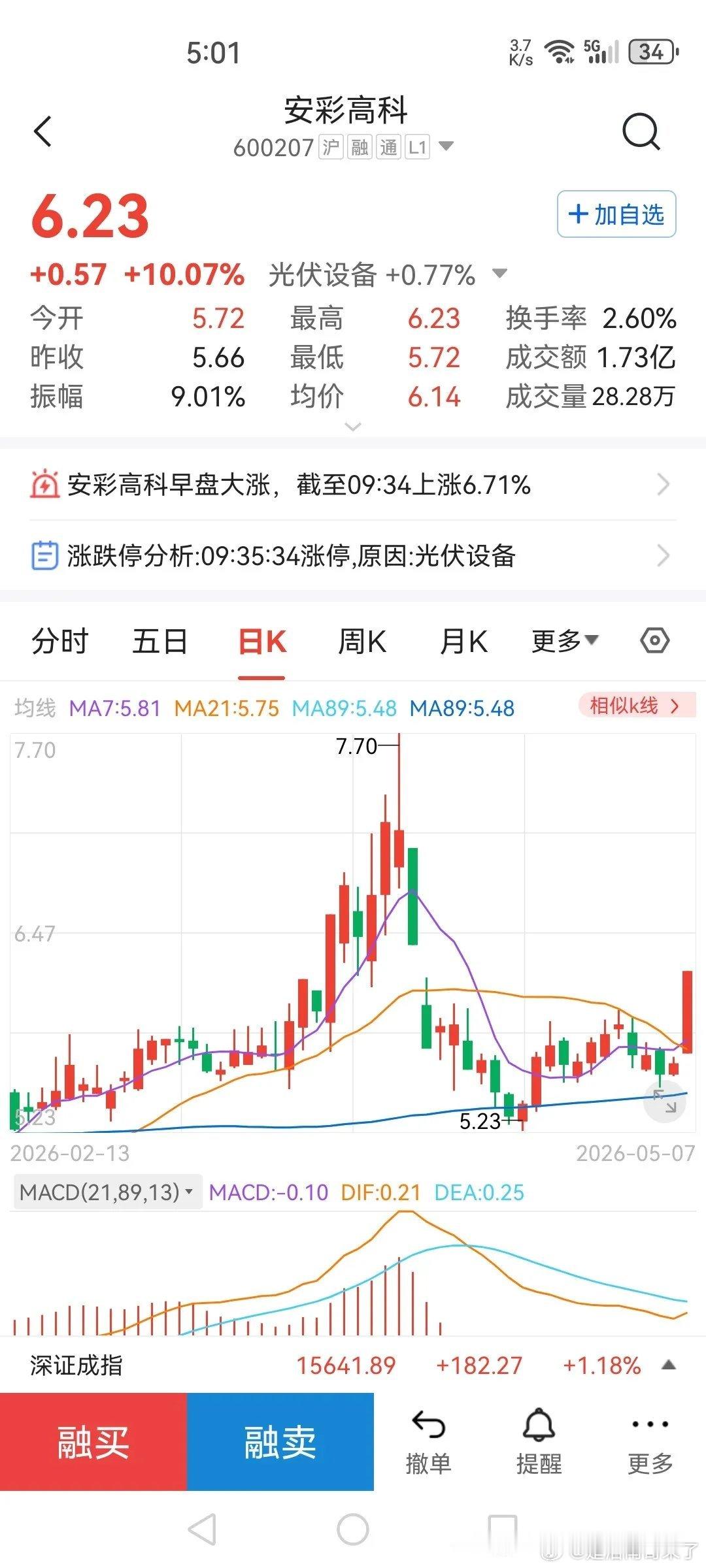Select the 月K tab
706x1568 pixels.
tap(463, 642)
